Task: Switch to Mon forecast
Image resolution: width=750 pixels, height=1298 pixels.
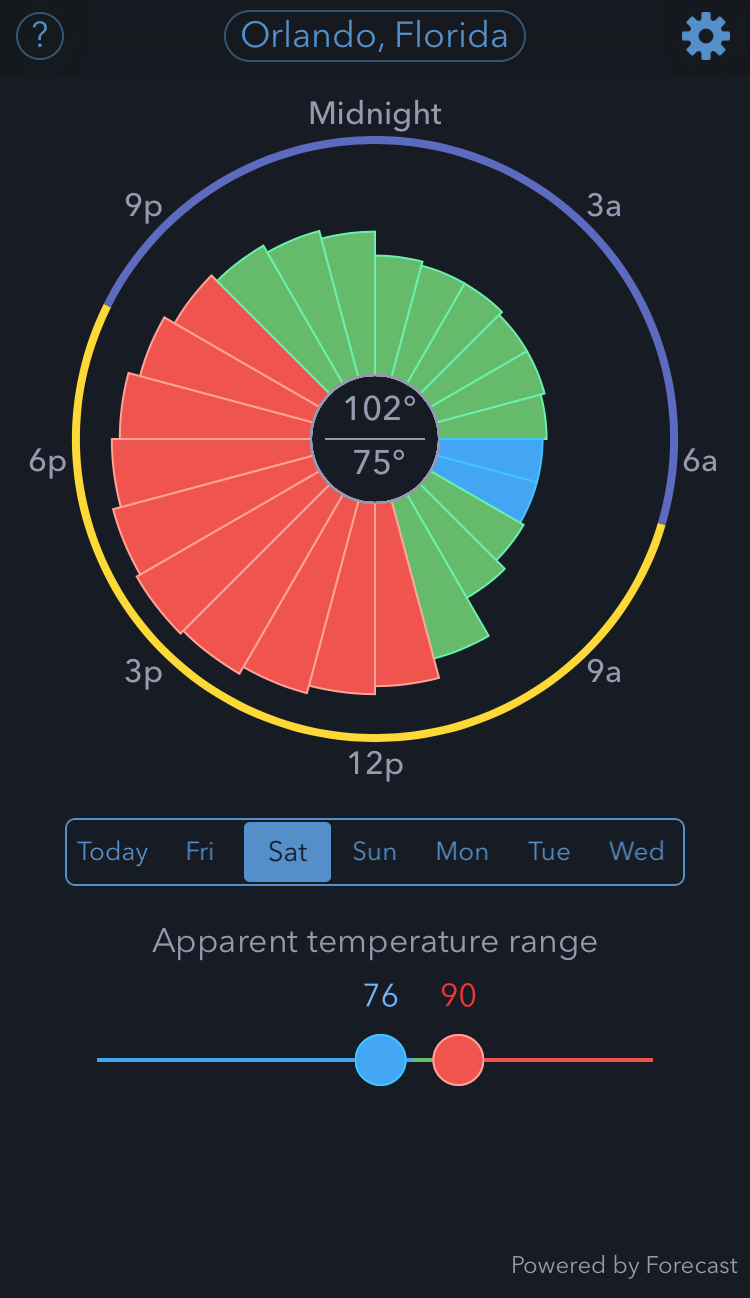Action: (462, 852)
